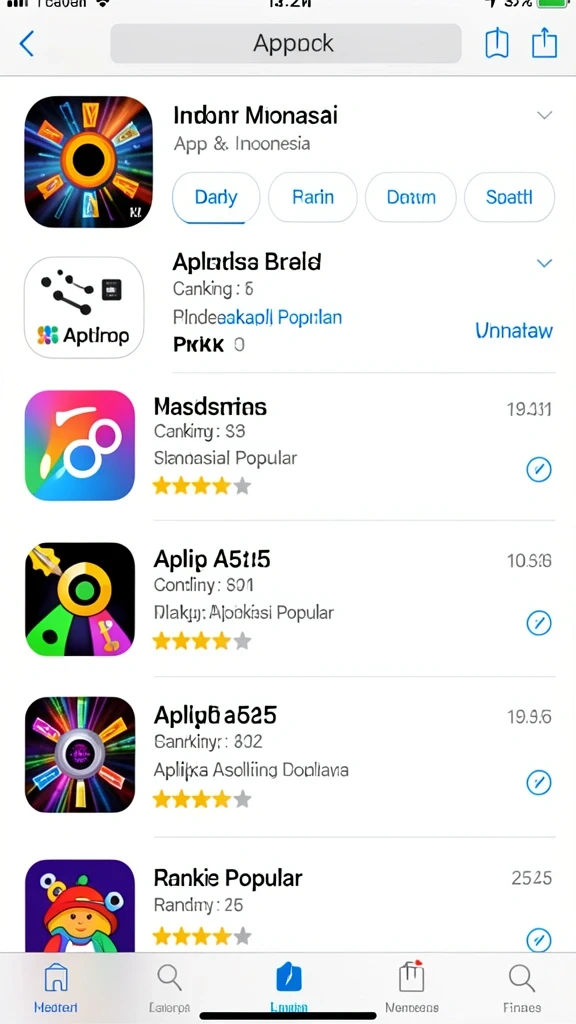
Task: Select the Dady chip
Action: 216,197
